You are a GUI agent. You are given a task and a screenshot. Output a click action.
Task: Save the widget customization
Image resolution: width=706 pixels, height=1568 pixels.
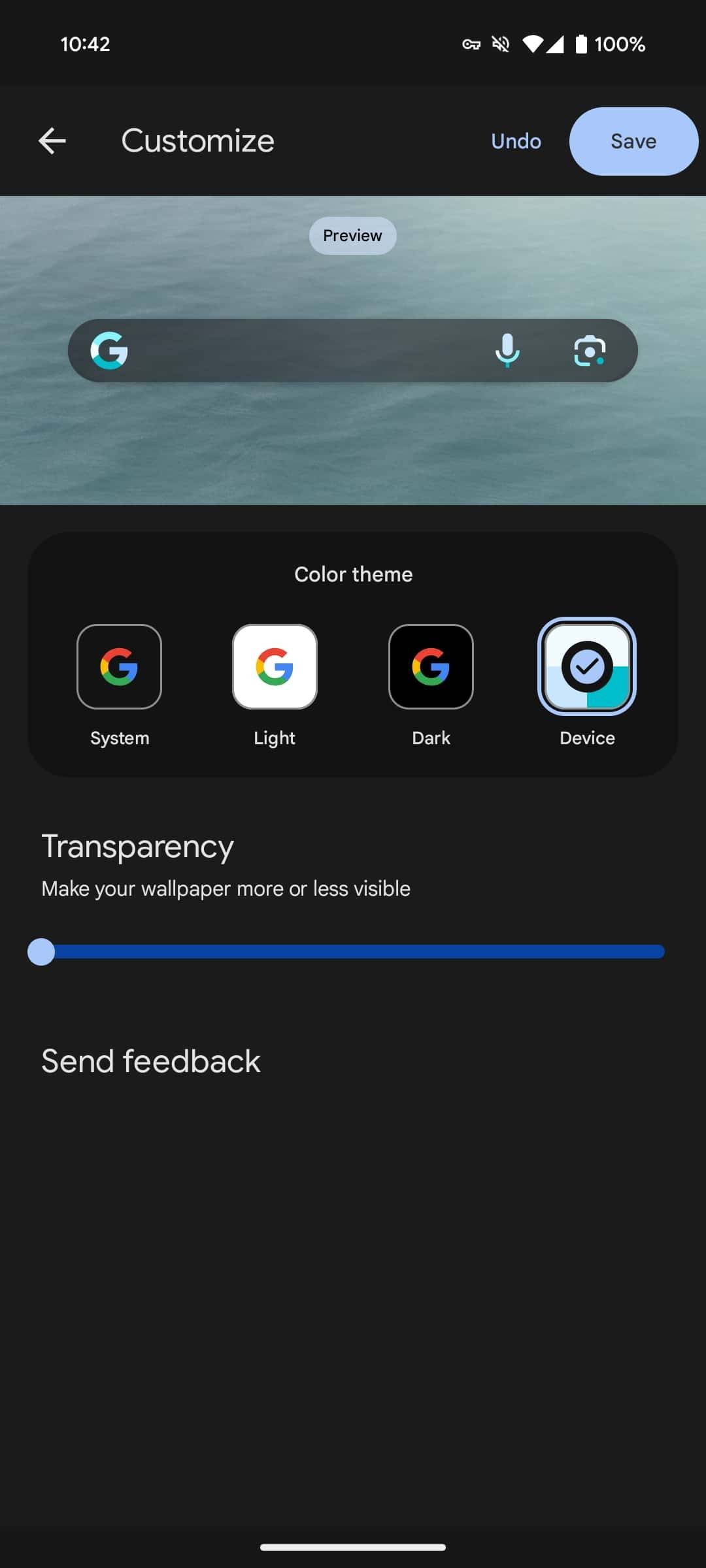pyautogui.click(x=633, y=141)
